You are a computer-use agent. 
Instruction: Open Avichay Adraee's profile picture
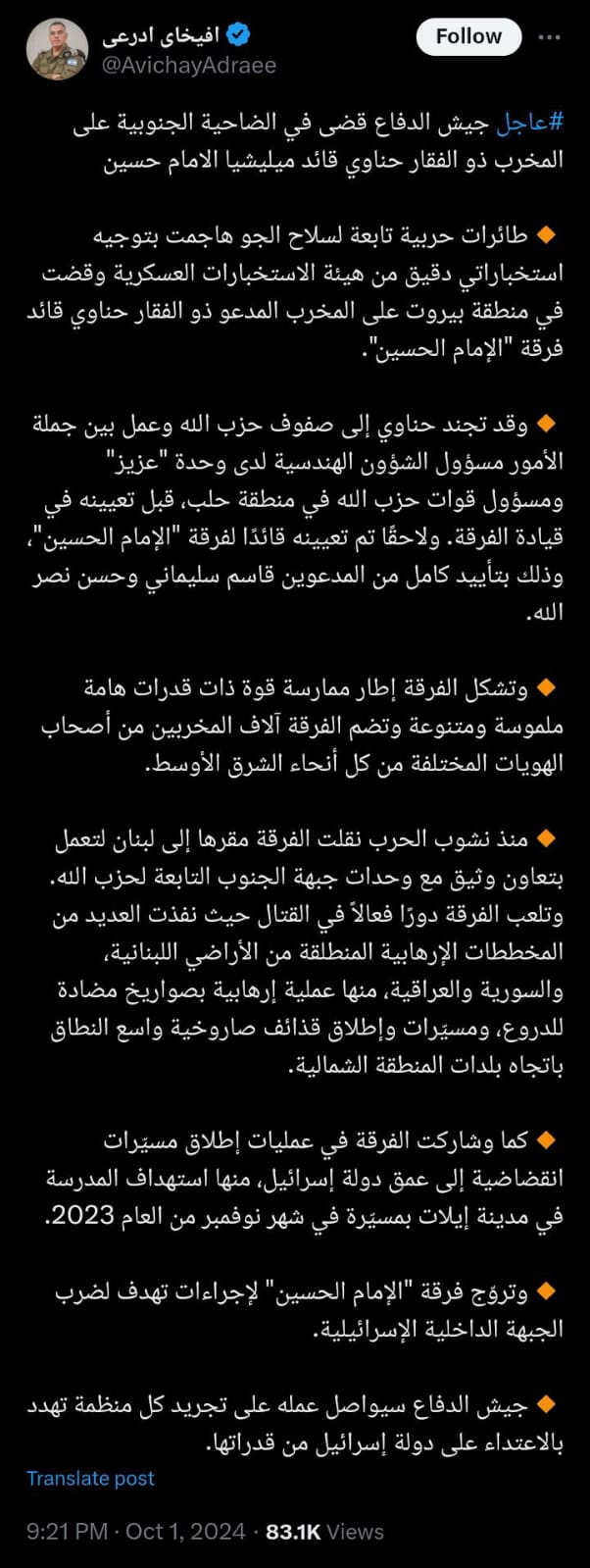click(x=57, y=50)
